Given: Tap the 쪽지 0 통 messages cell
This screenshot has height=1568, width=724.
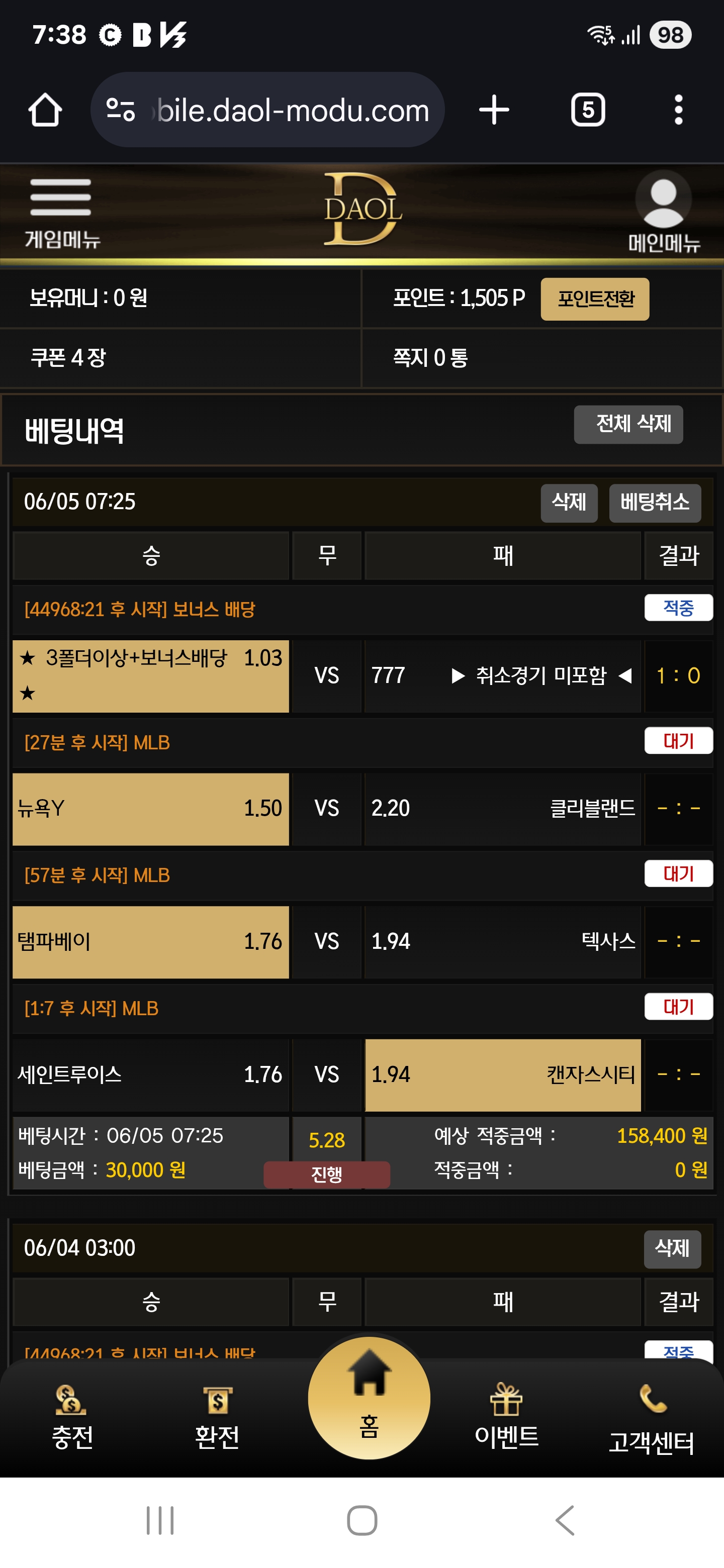Looking at the screenshot, I should (x=542, y=358).
